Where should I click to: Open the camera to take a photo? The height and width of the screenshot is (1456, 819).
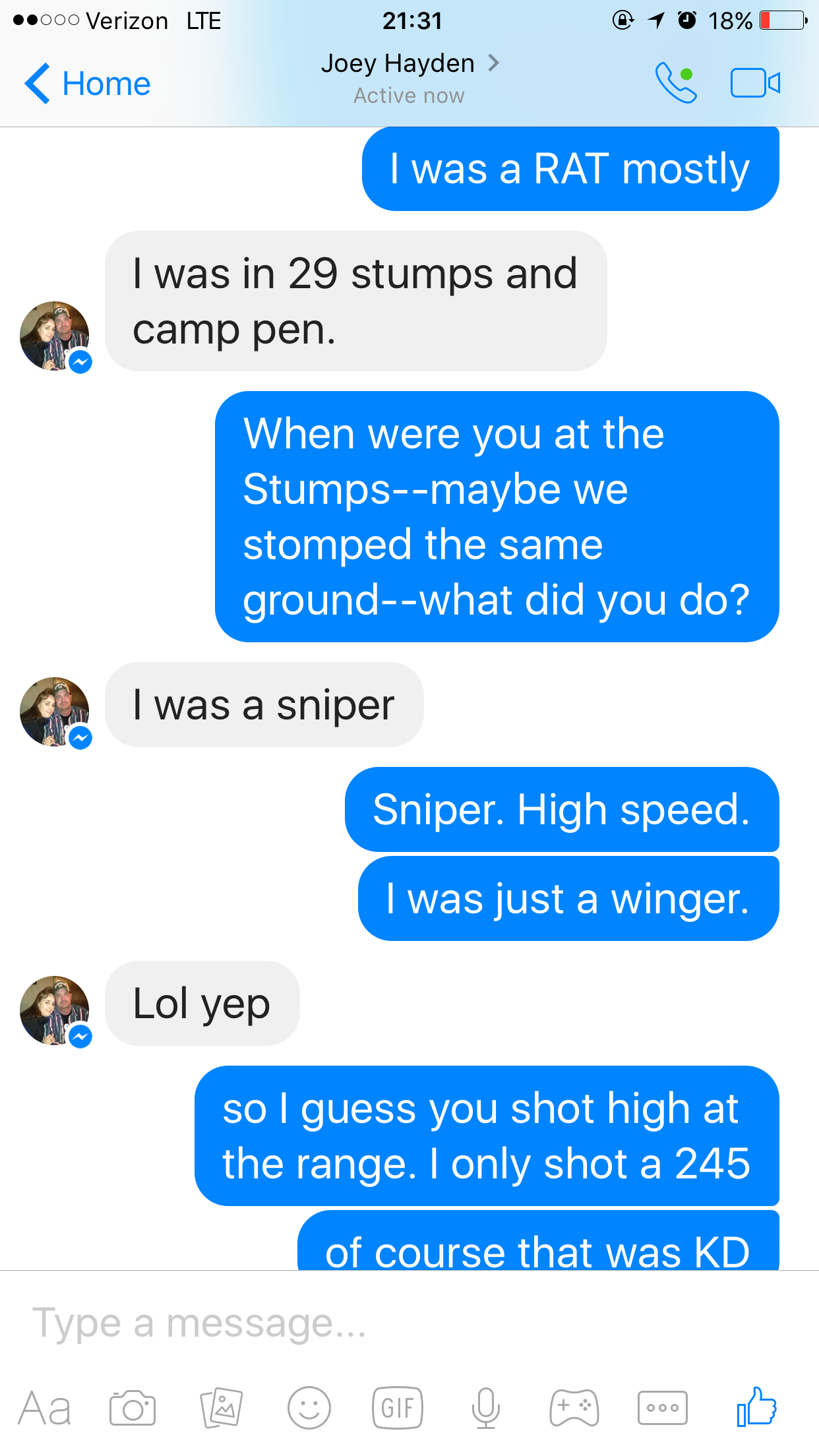tap(133, 1409)
